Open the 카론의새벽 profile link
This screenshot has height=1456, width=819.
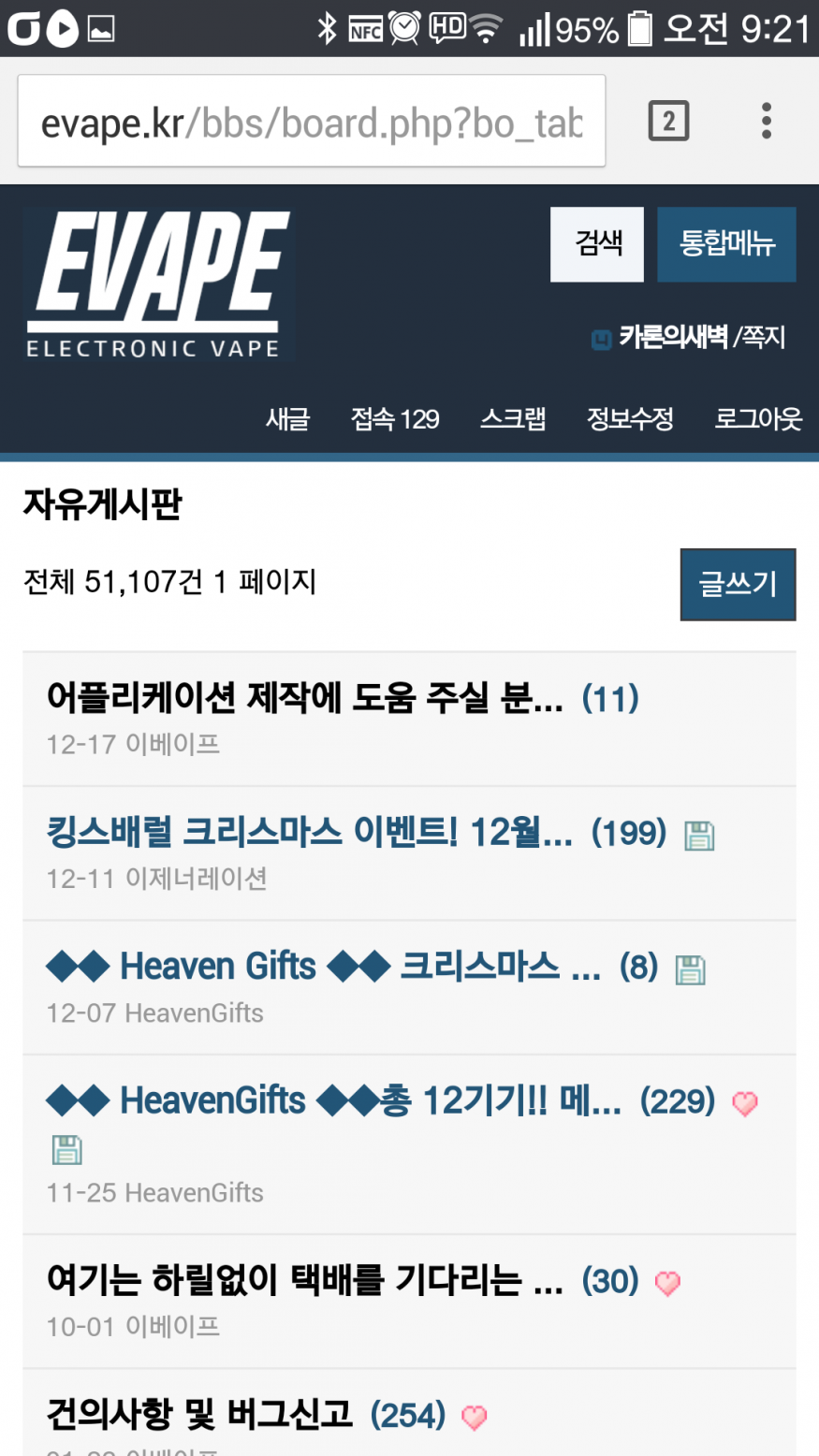coord(672,337)
